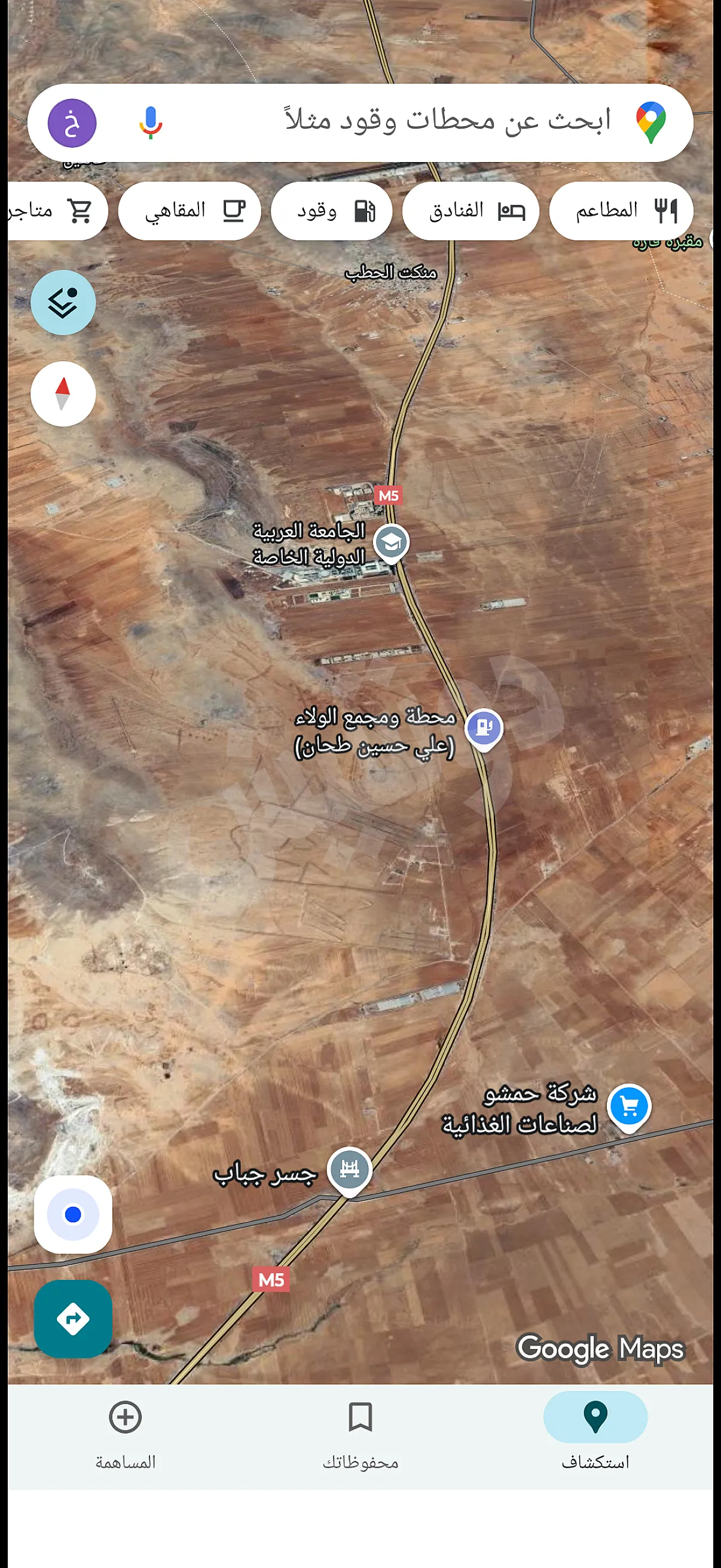Start voice search with the microphone

tap(150, 123)
